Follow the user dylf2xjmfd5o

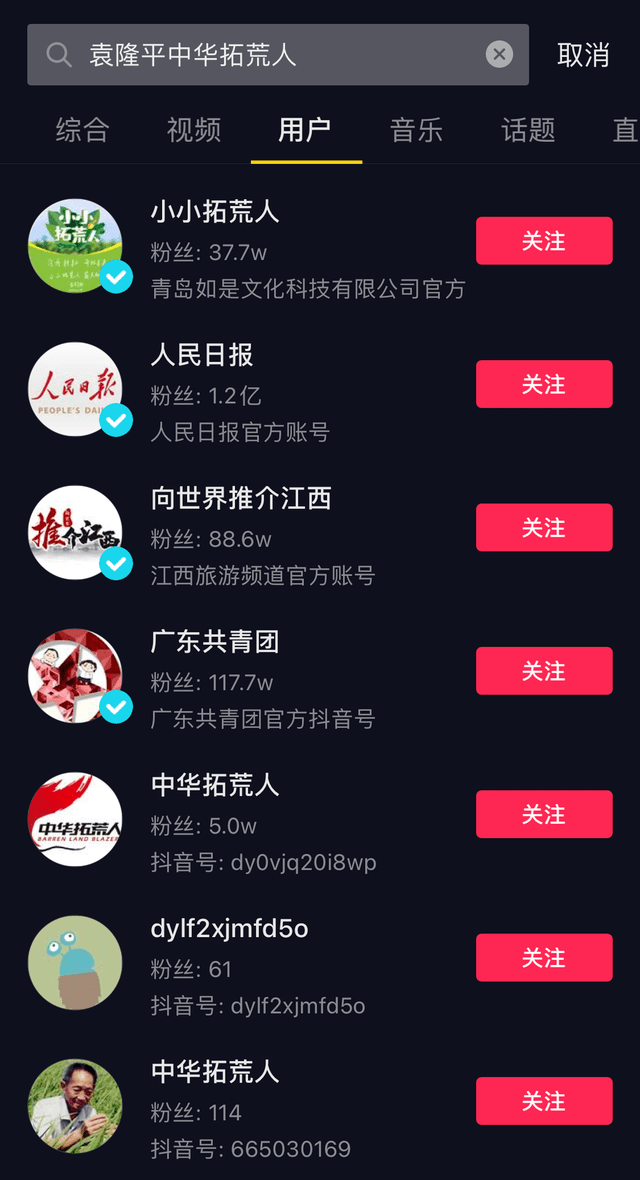pos(544,958)
